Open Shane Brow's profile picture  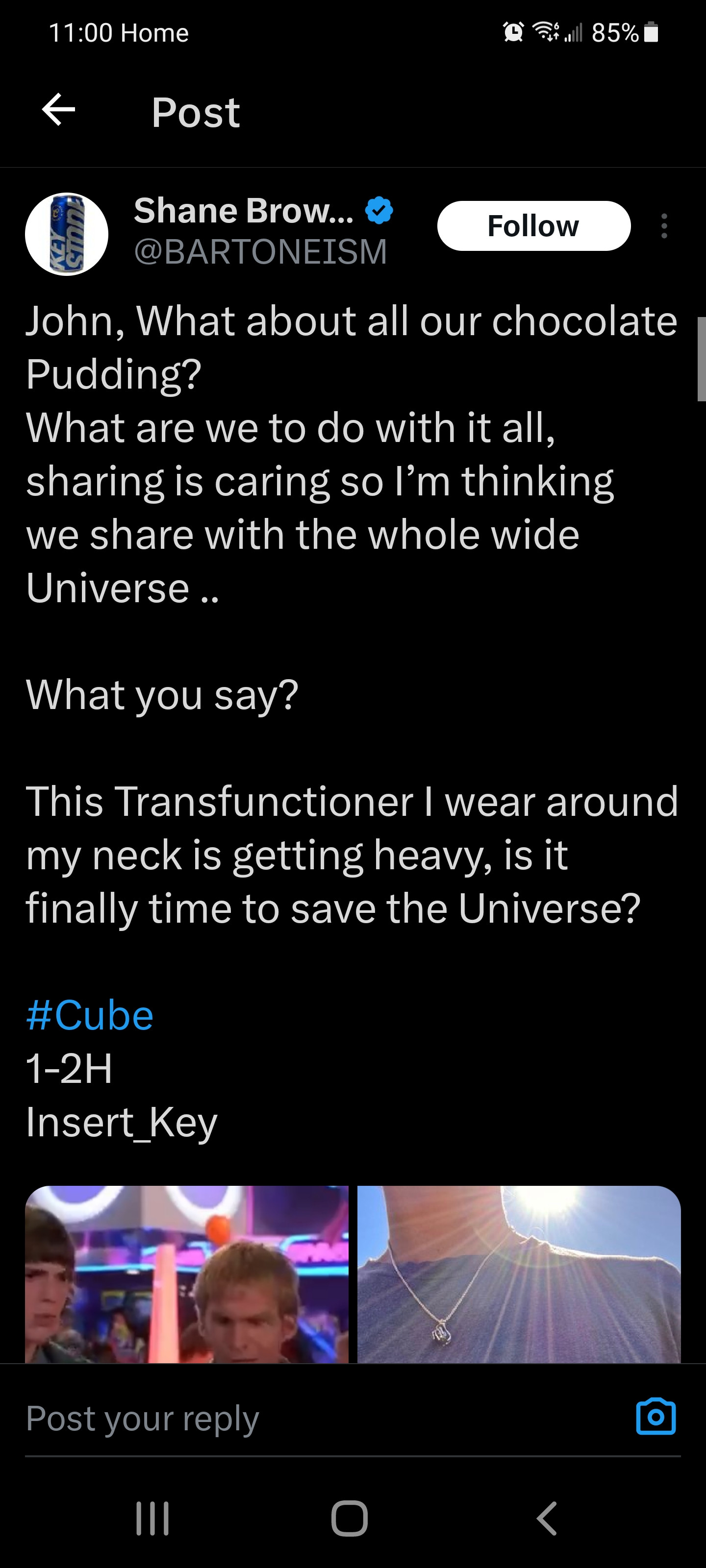pos(67,234)
